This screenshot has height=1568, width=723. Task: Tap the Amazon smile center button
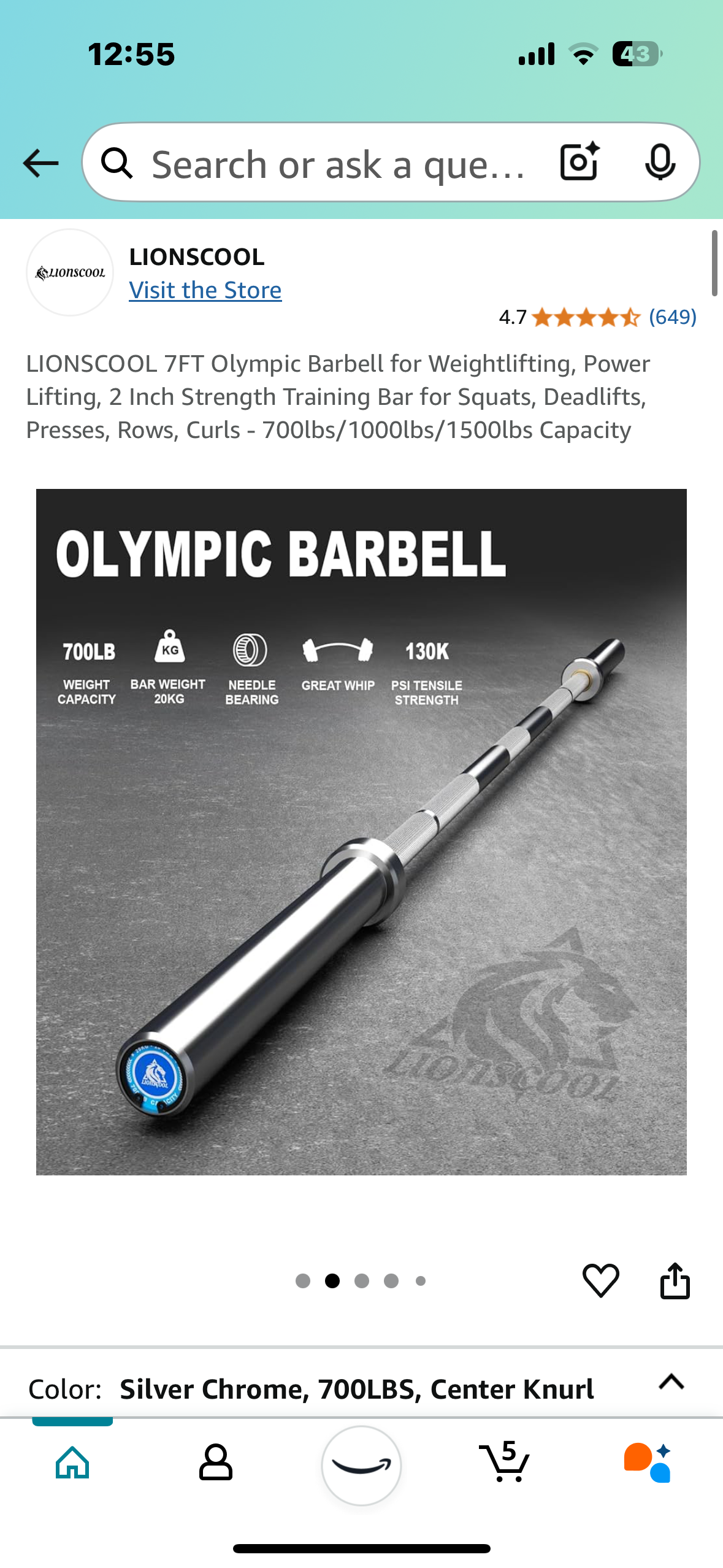pos(361,1465)
